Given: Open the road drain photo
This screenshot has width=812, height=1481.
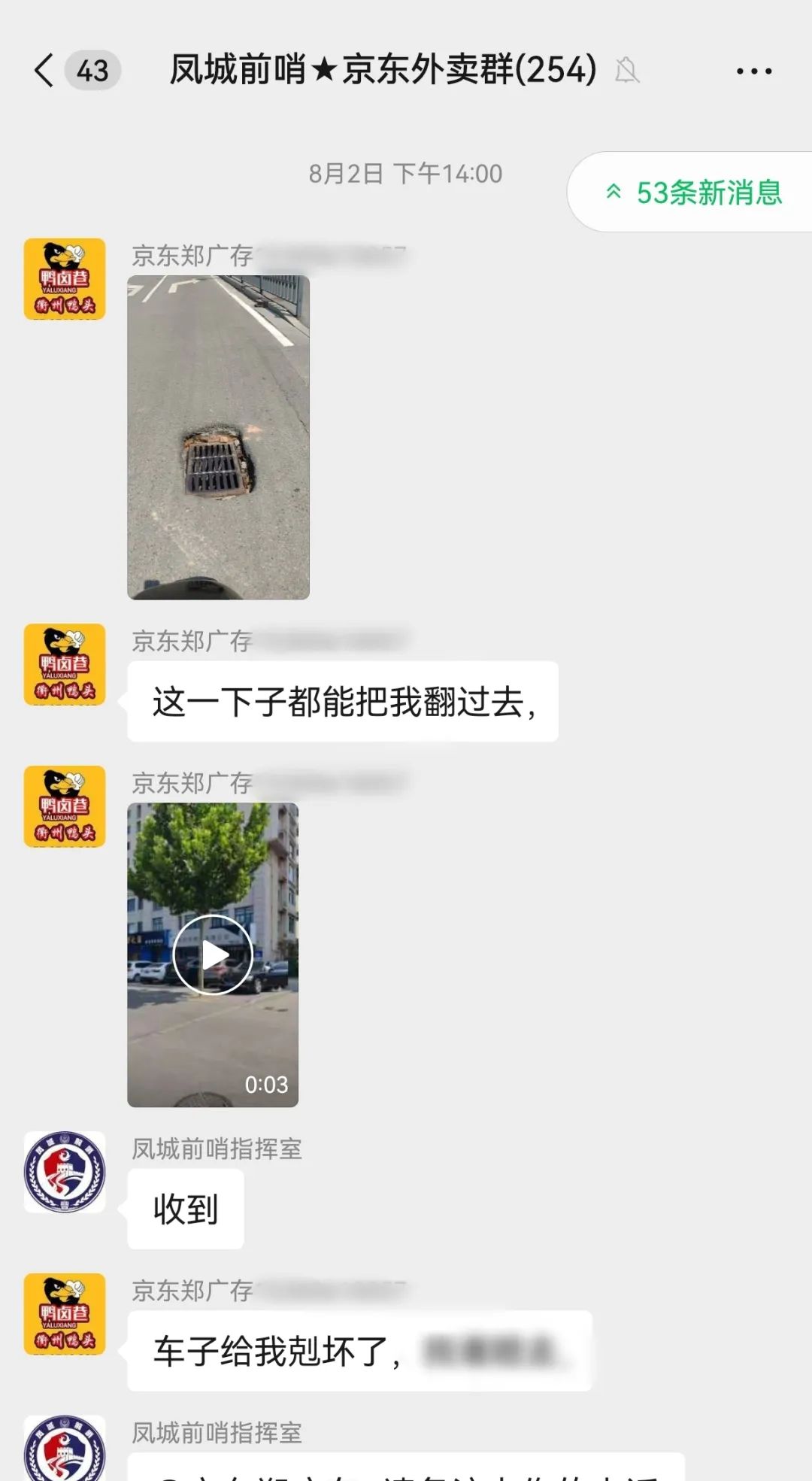Looking at the screenshot, I should tap(218, 437).
